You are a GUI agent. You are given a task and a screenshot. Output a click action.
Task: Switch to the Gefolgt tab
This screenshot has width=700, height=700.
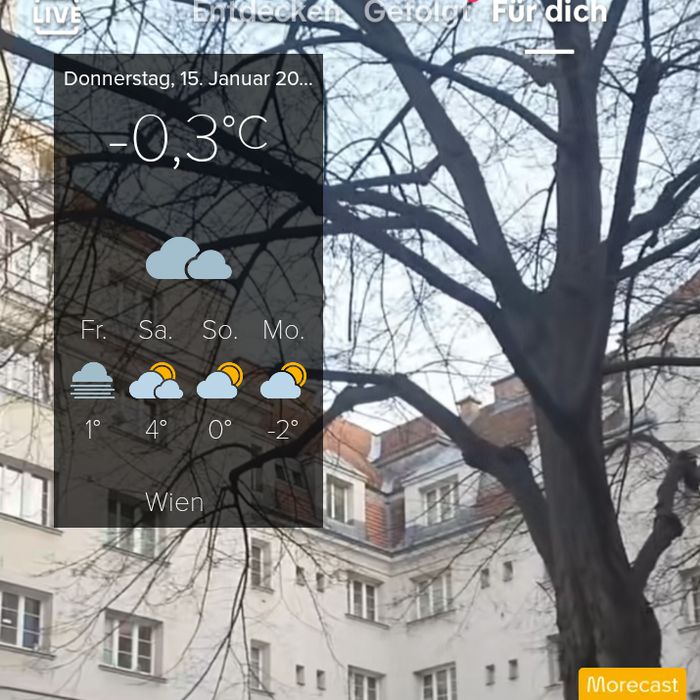pyautogui.click(x=417, y=12)
